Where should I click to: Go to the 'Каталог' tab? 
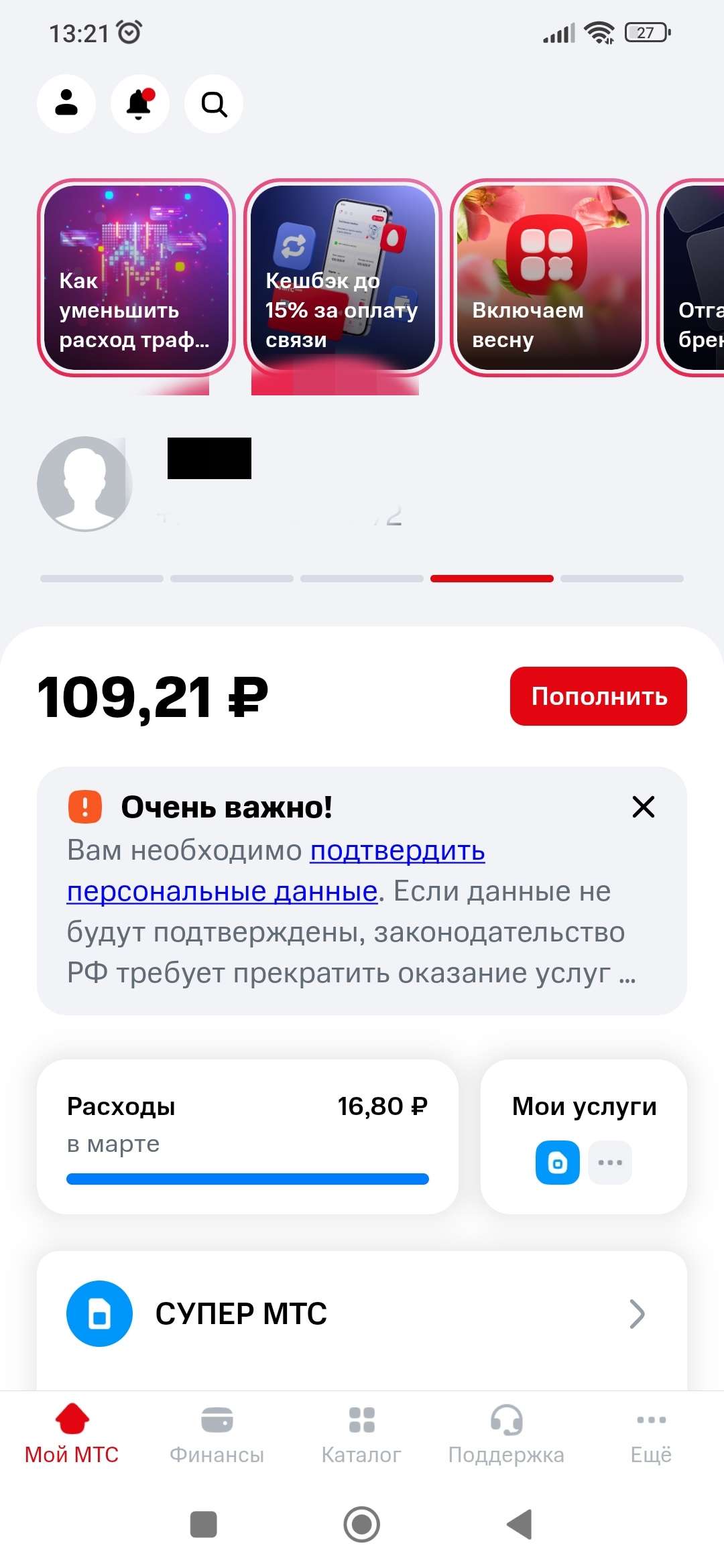pyautogui.click(x=361, y=1434)
